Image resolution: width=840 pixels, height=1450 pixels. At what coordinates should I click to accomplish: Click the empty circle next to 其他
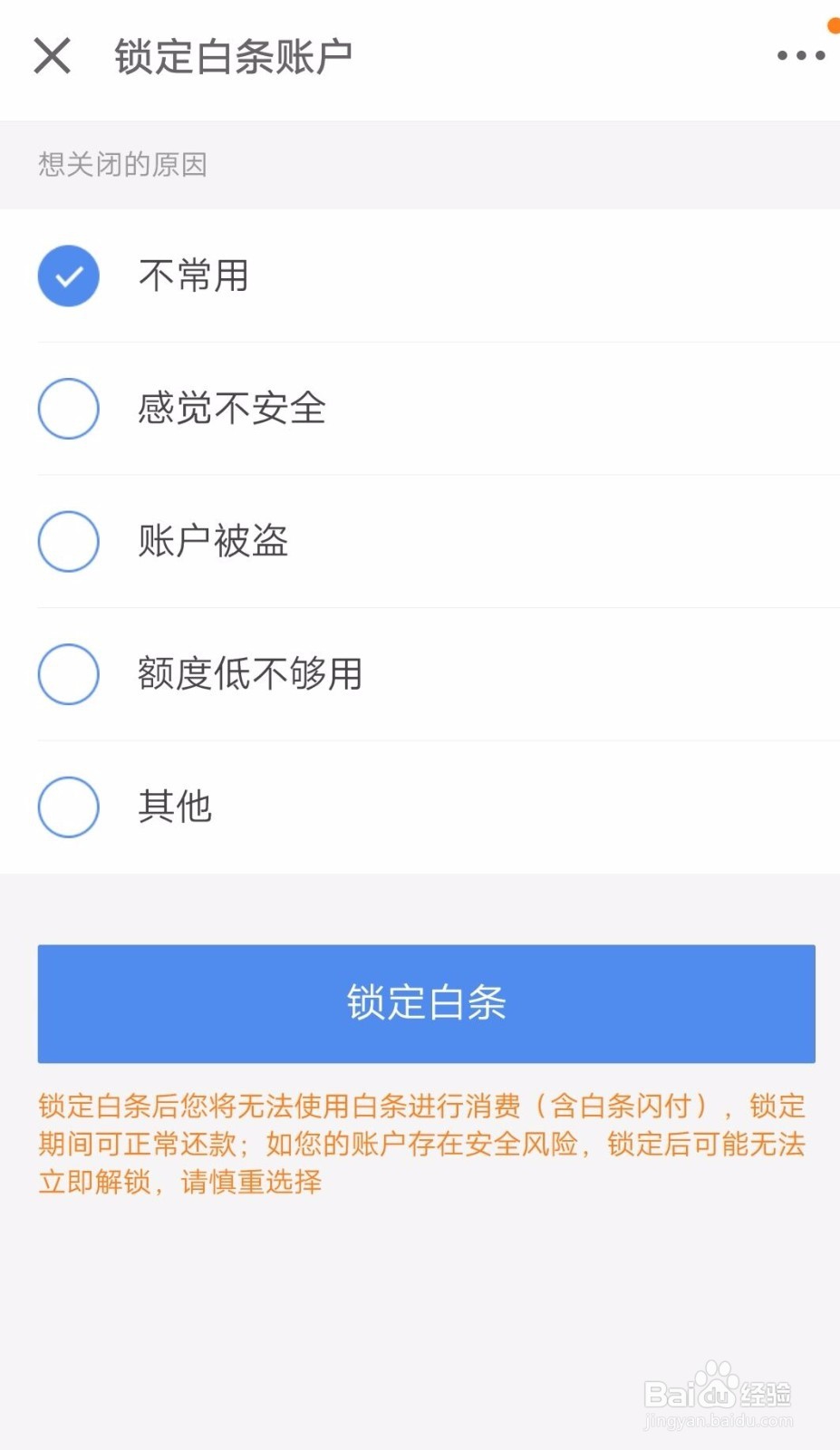point(67,807)
